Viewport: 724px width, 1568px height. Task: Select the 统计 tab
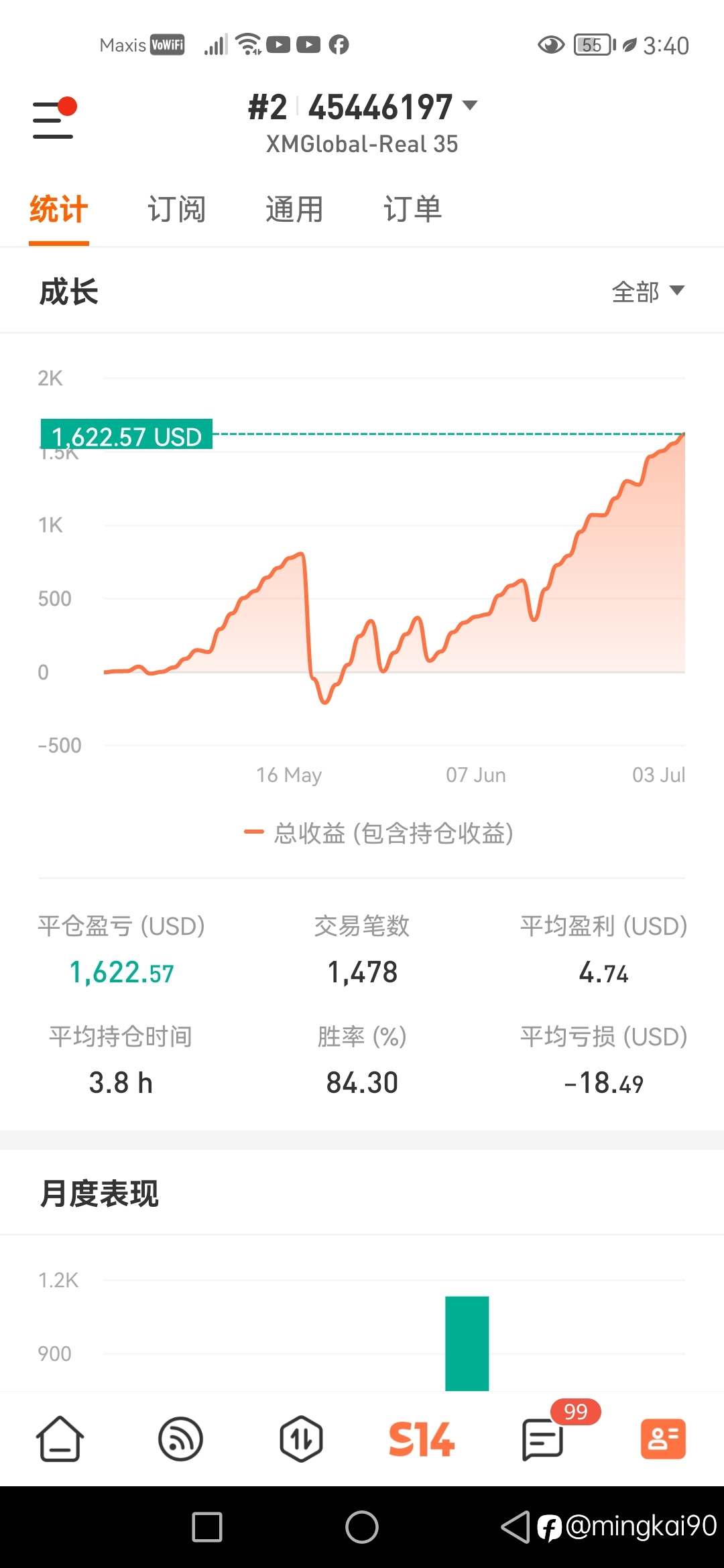[x=59, y=210]
